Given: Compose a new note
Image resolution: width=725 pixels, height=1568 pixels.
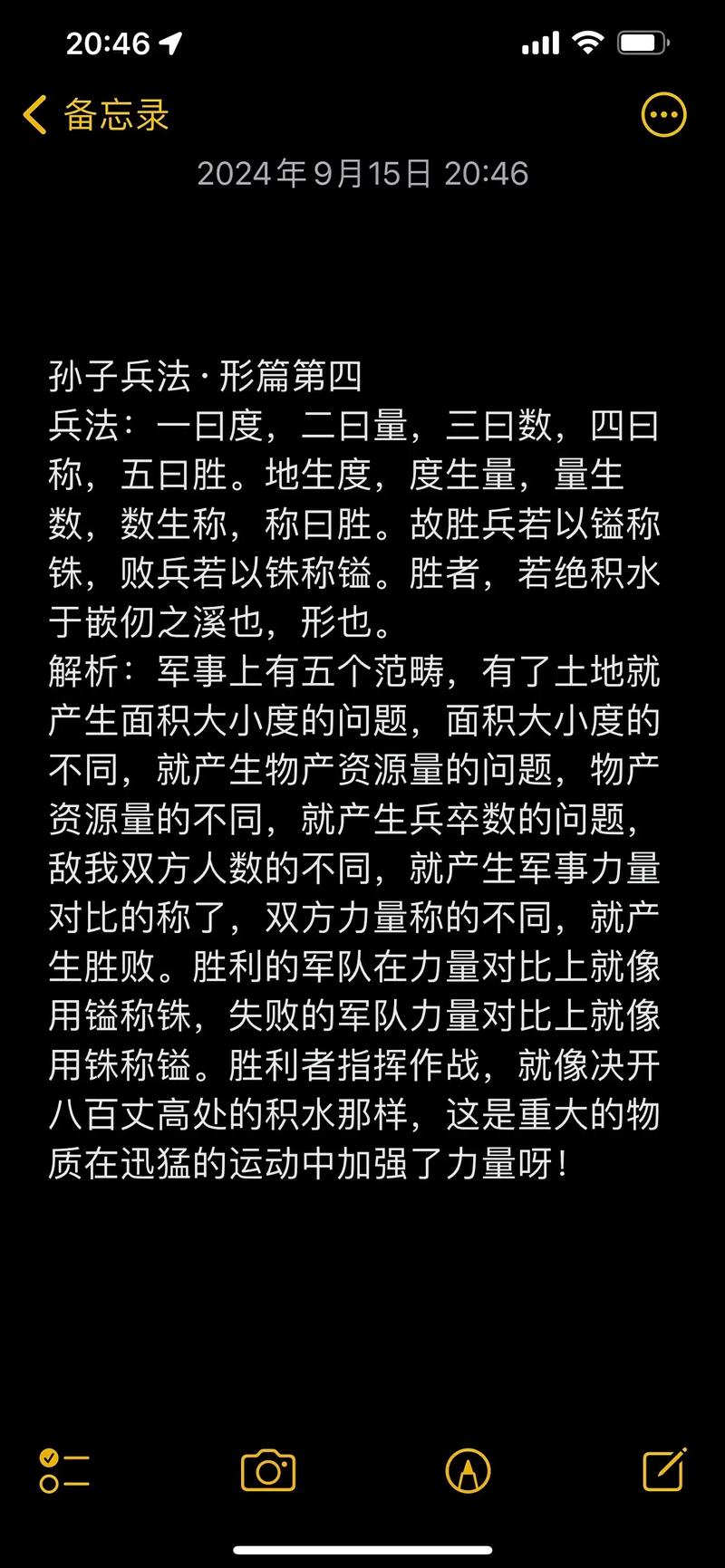Looking at the screenshot, I should click(663, 1470).
